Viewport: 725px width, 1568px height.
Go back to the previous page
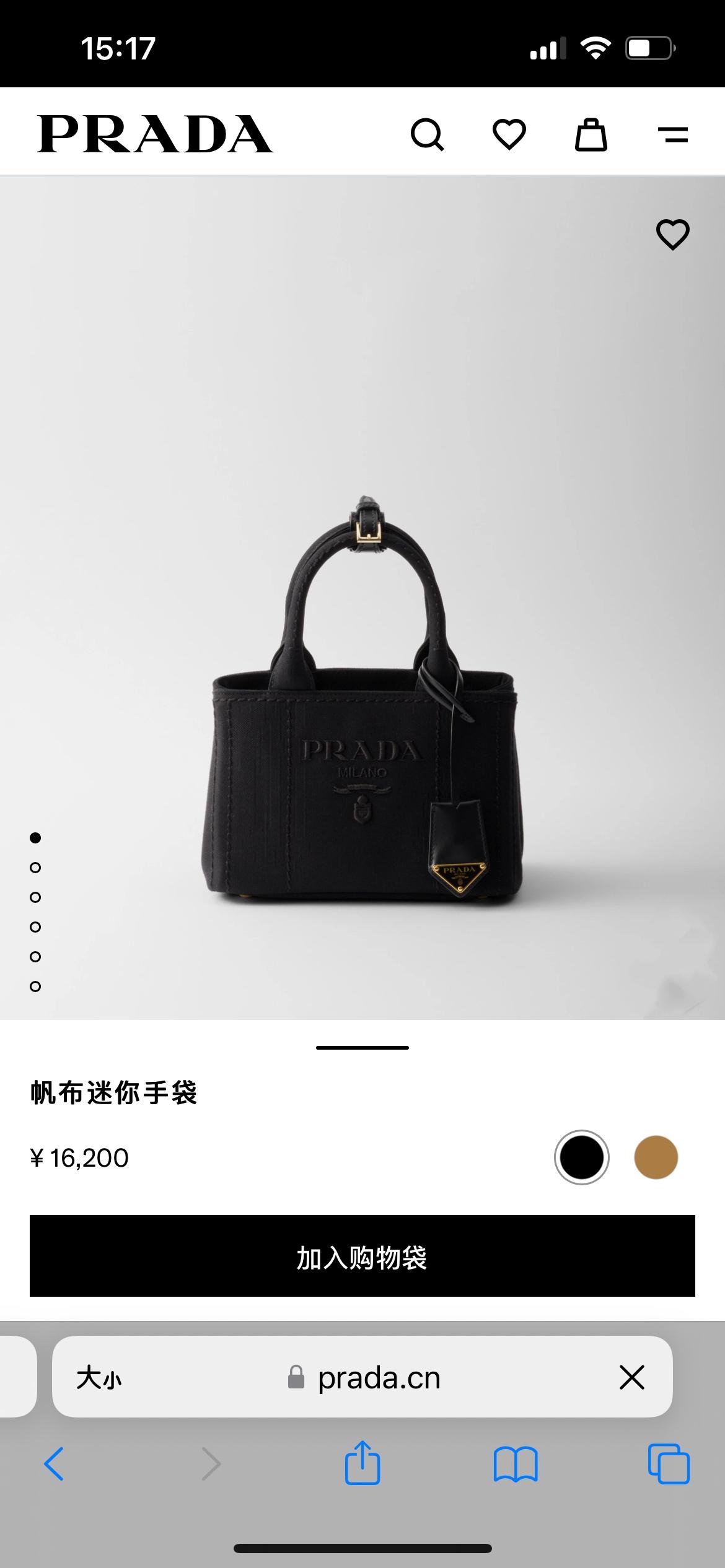coord(54,1465)
